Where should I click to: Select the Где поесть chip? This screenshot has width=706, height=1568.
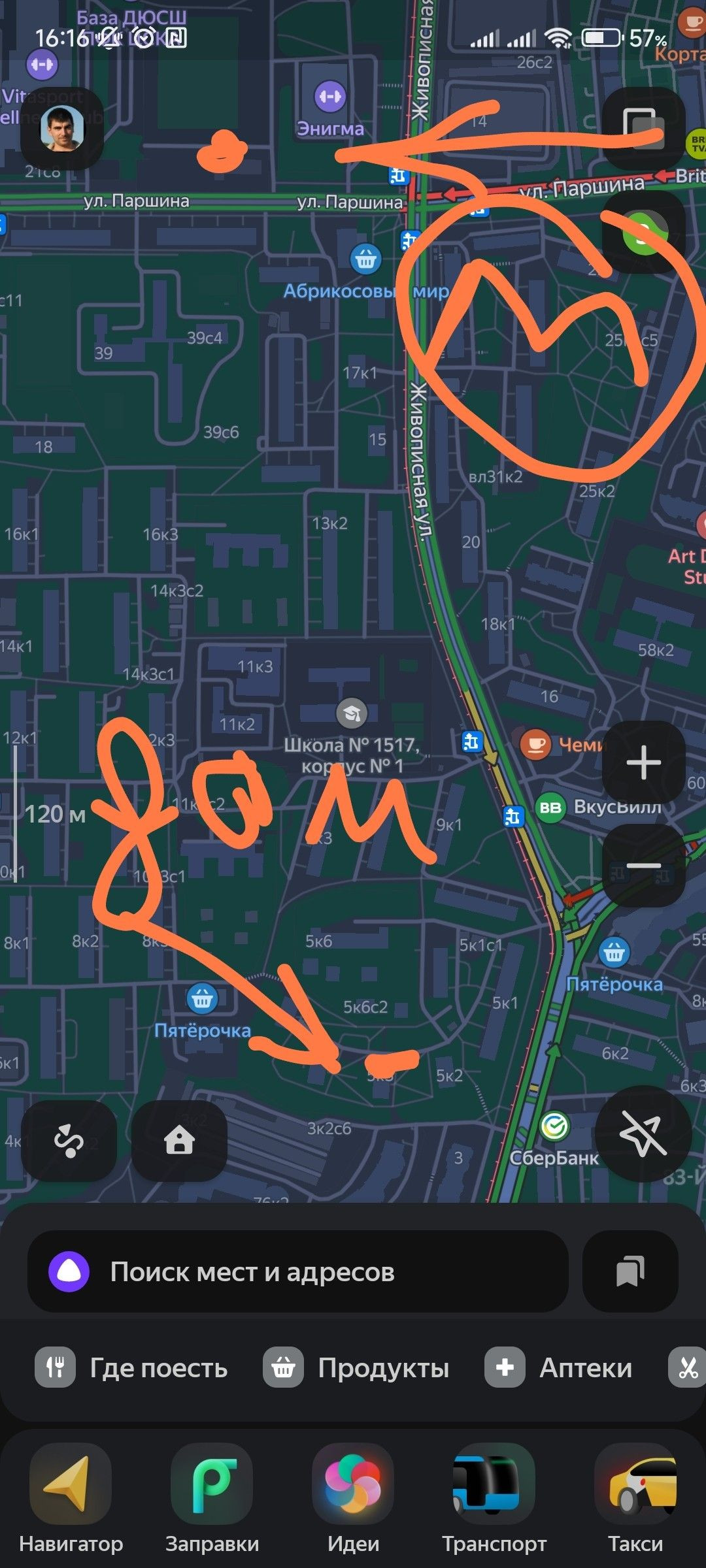[131, 1367]
